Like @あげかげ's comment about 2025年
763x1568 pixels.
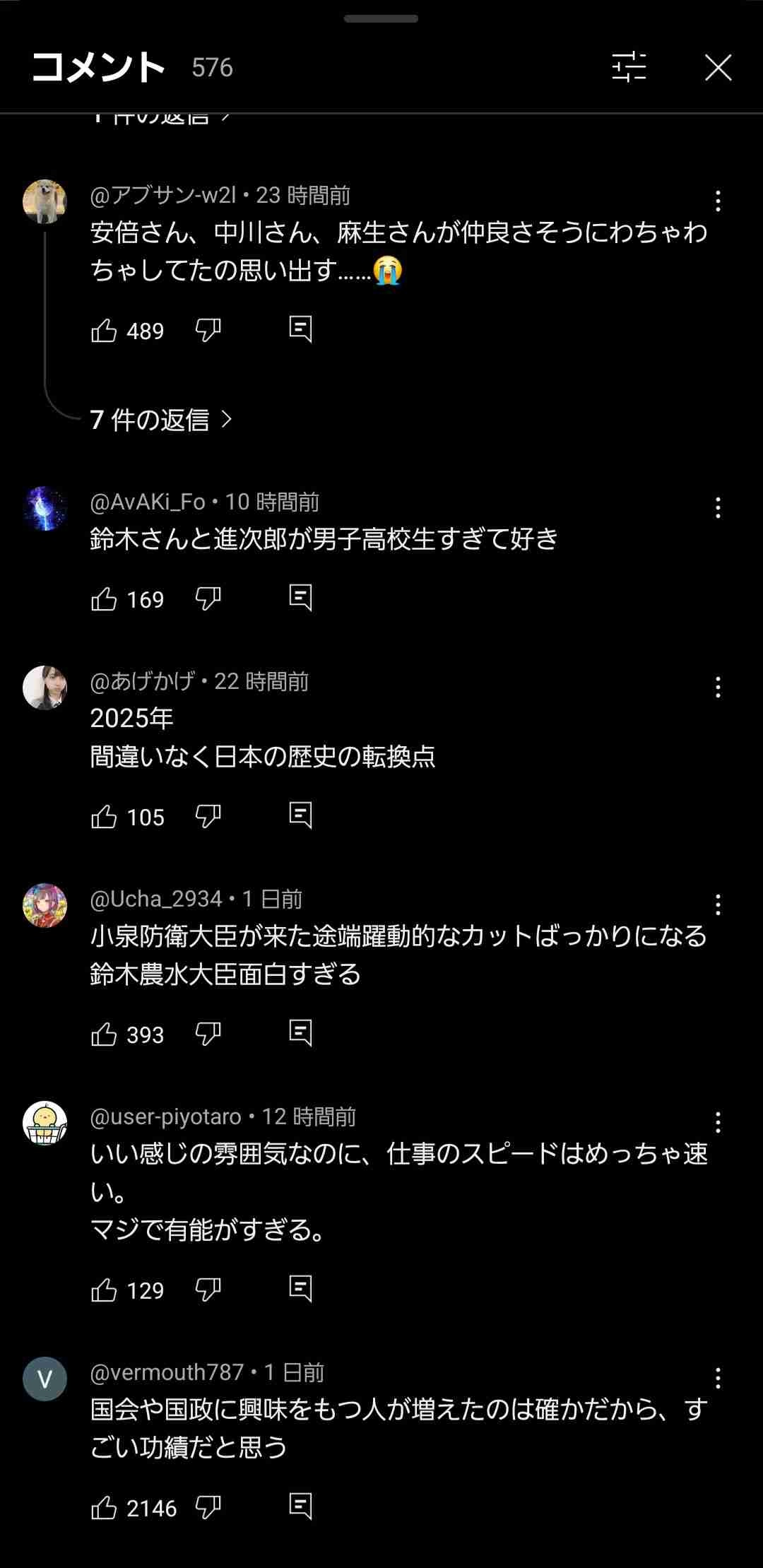click(x=104, y=816)
